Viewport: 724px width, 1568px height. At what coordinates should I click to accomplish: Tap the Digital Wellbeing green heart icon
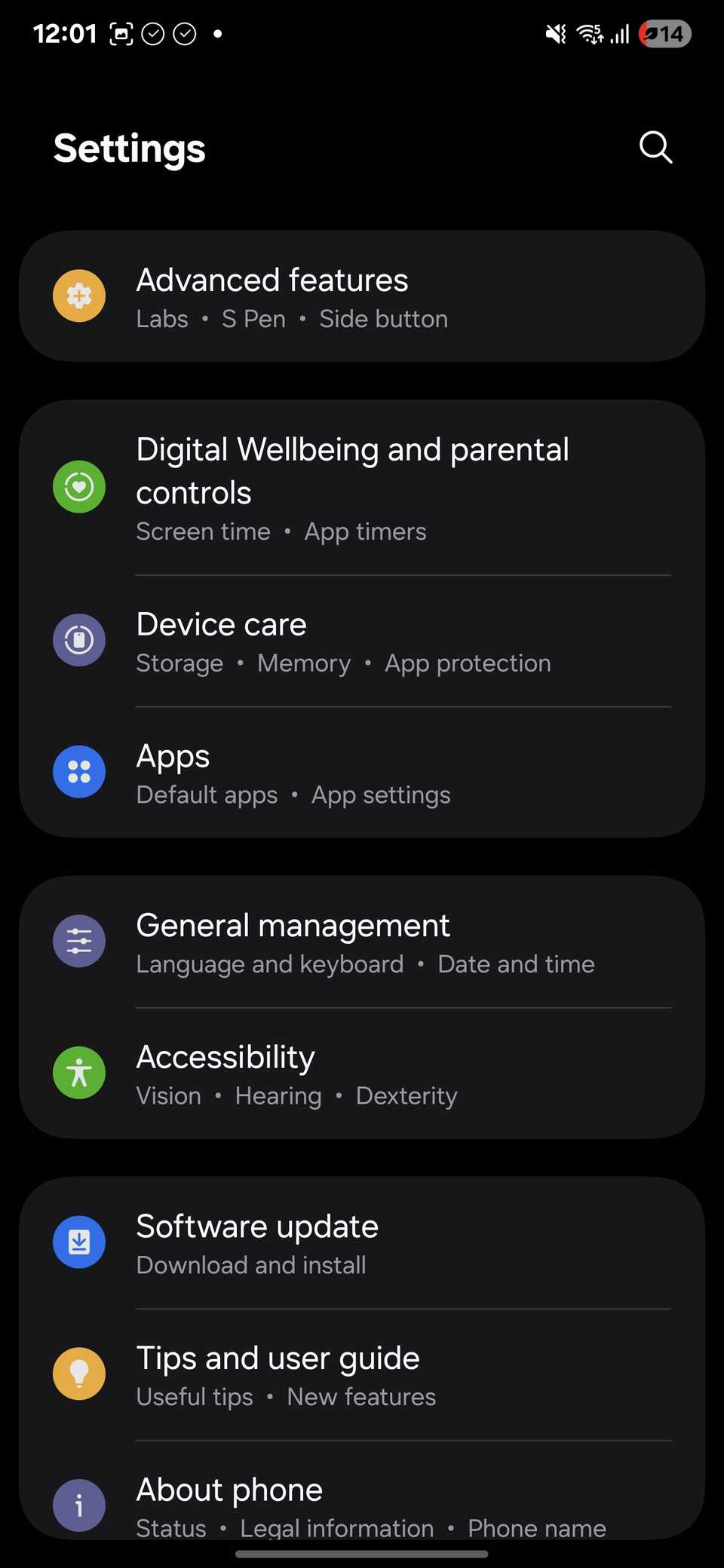(78, 486)
